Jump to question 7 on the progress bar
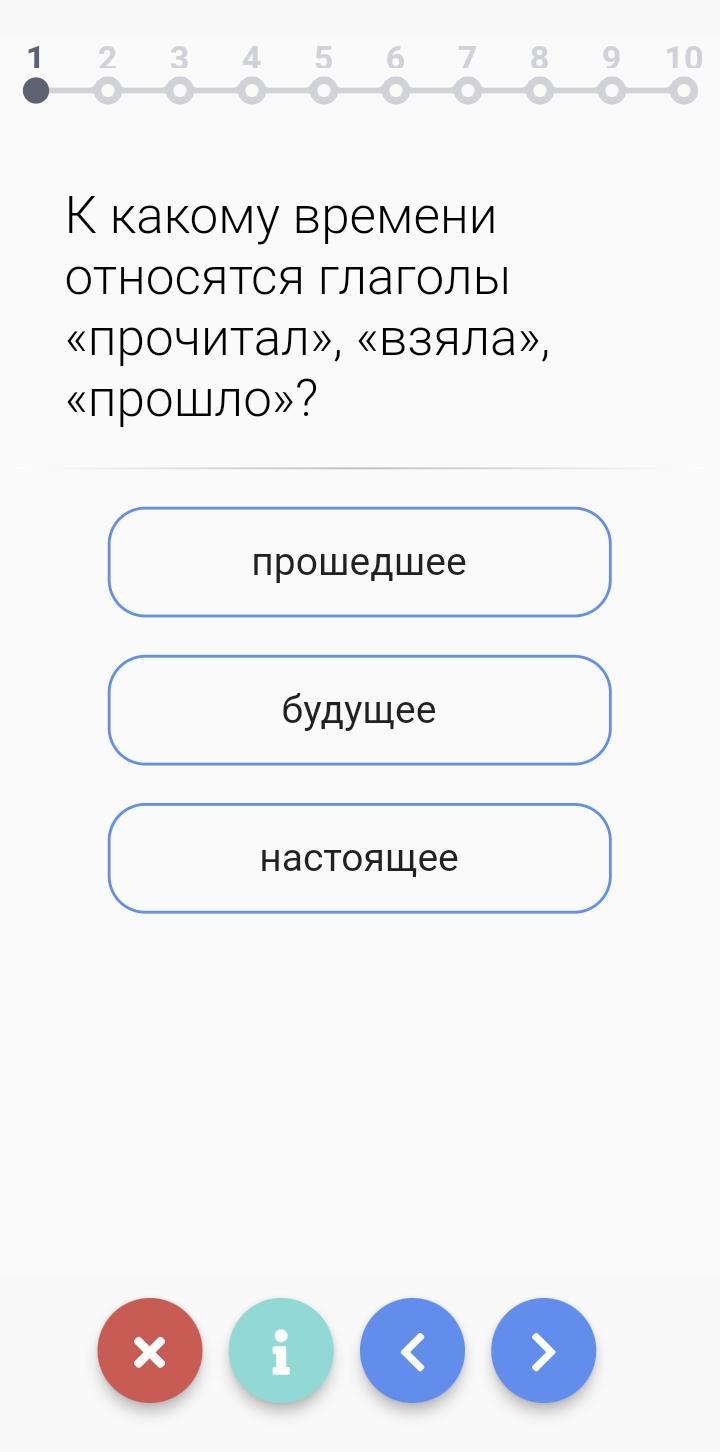This screenshot has width=720, height=1452. (468, 91)
